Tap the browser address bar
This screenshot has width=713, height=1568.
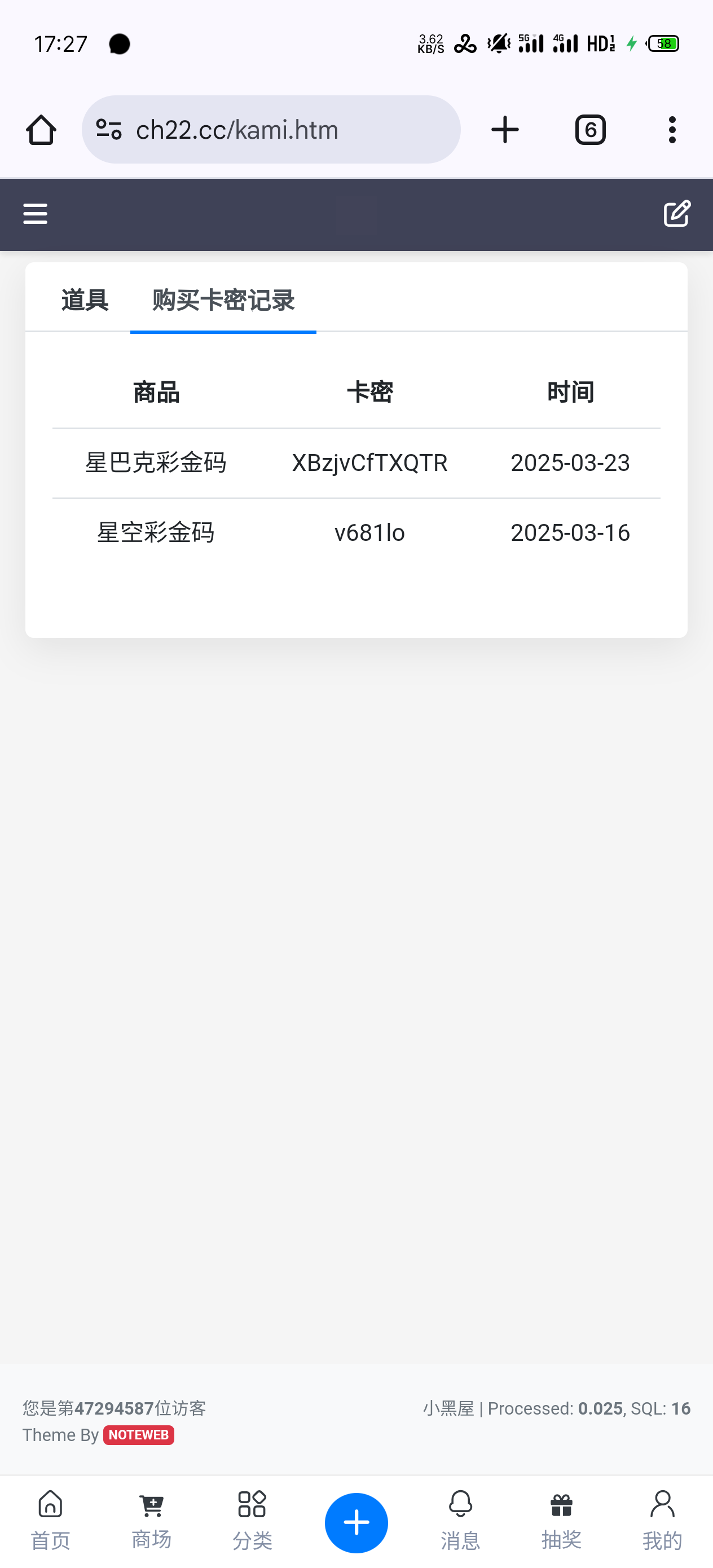271,130
